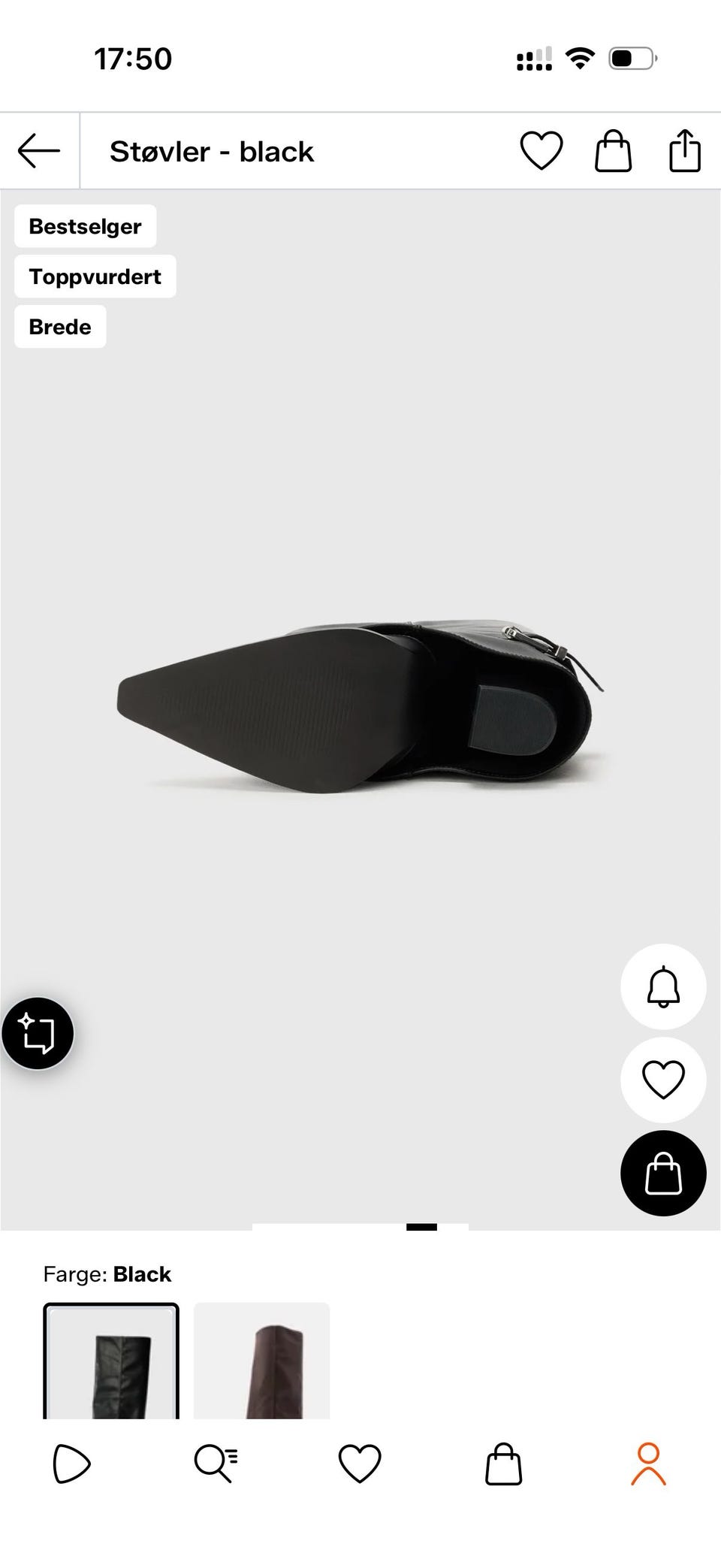Tap the Brede badge
Image resolution: width=721 pixels, height=1568 pixels.
60,327
